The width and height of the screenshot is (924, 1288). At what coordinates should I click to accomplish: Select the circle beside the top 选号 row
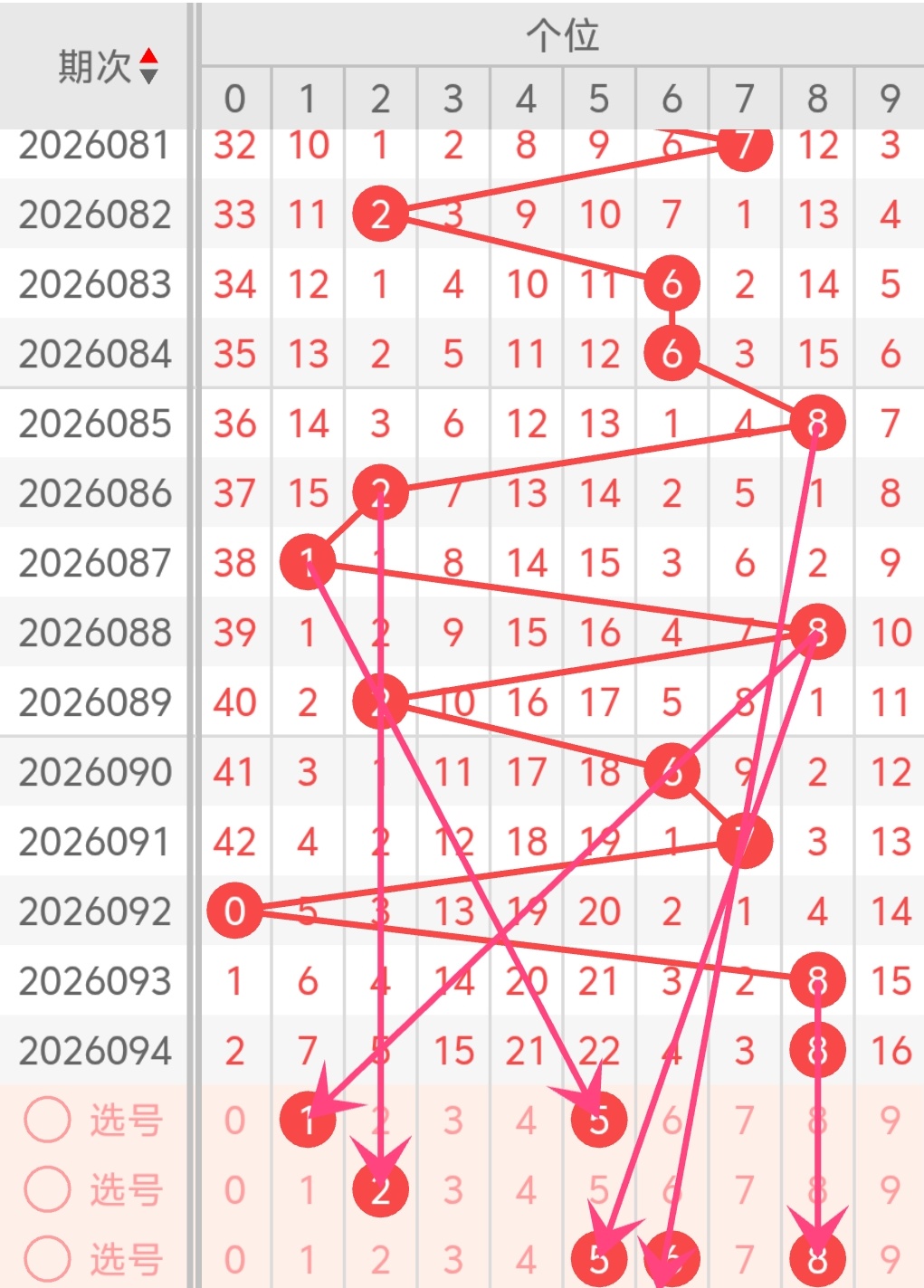click(47, 1121)
